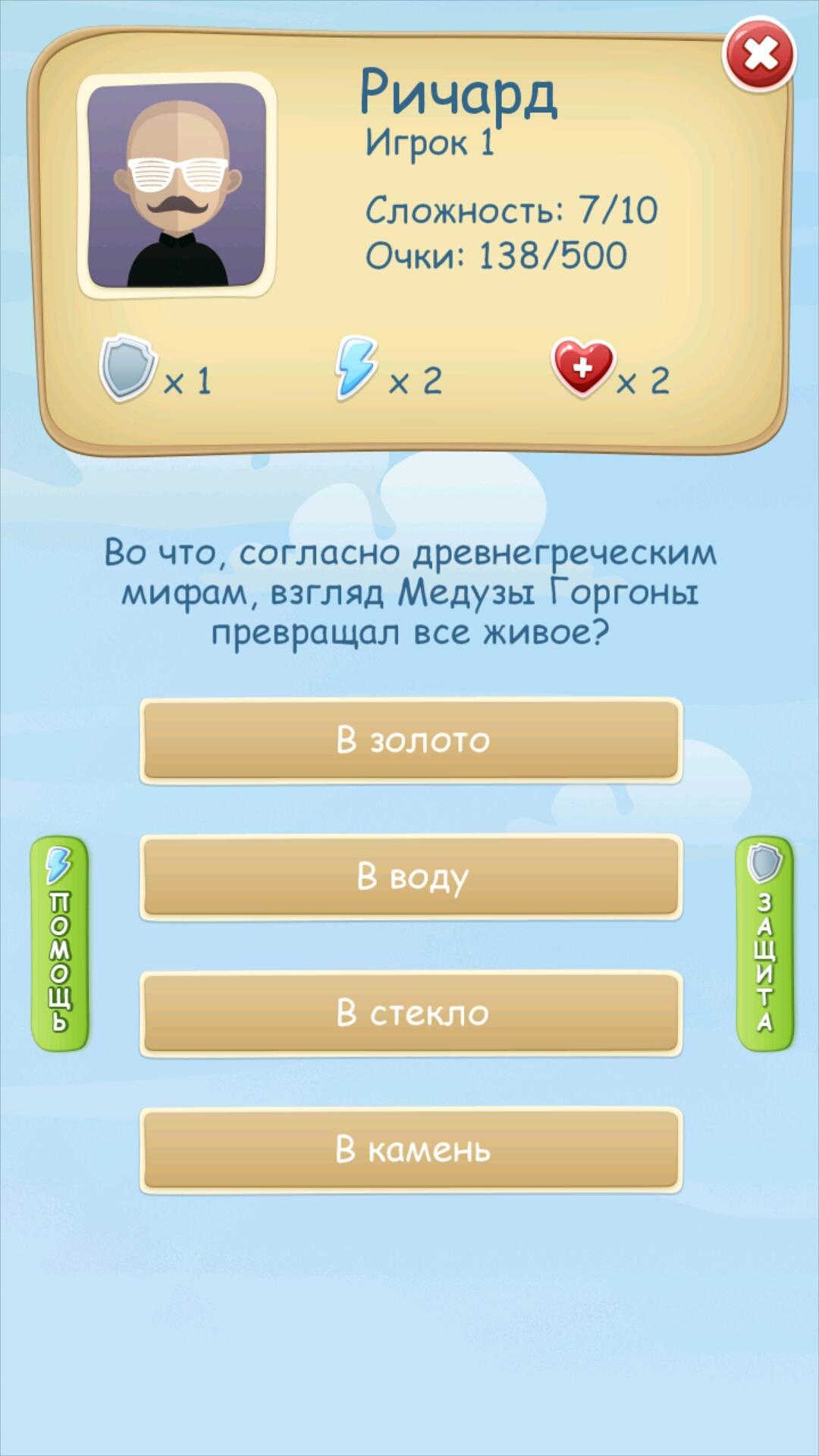This screenshot has height=1456, width=819.
Task: Pick the answer В стекло
Action: click(x=409, y=1012)
